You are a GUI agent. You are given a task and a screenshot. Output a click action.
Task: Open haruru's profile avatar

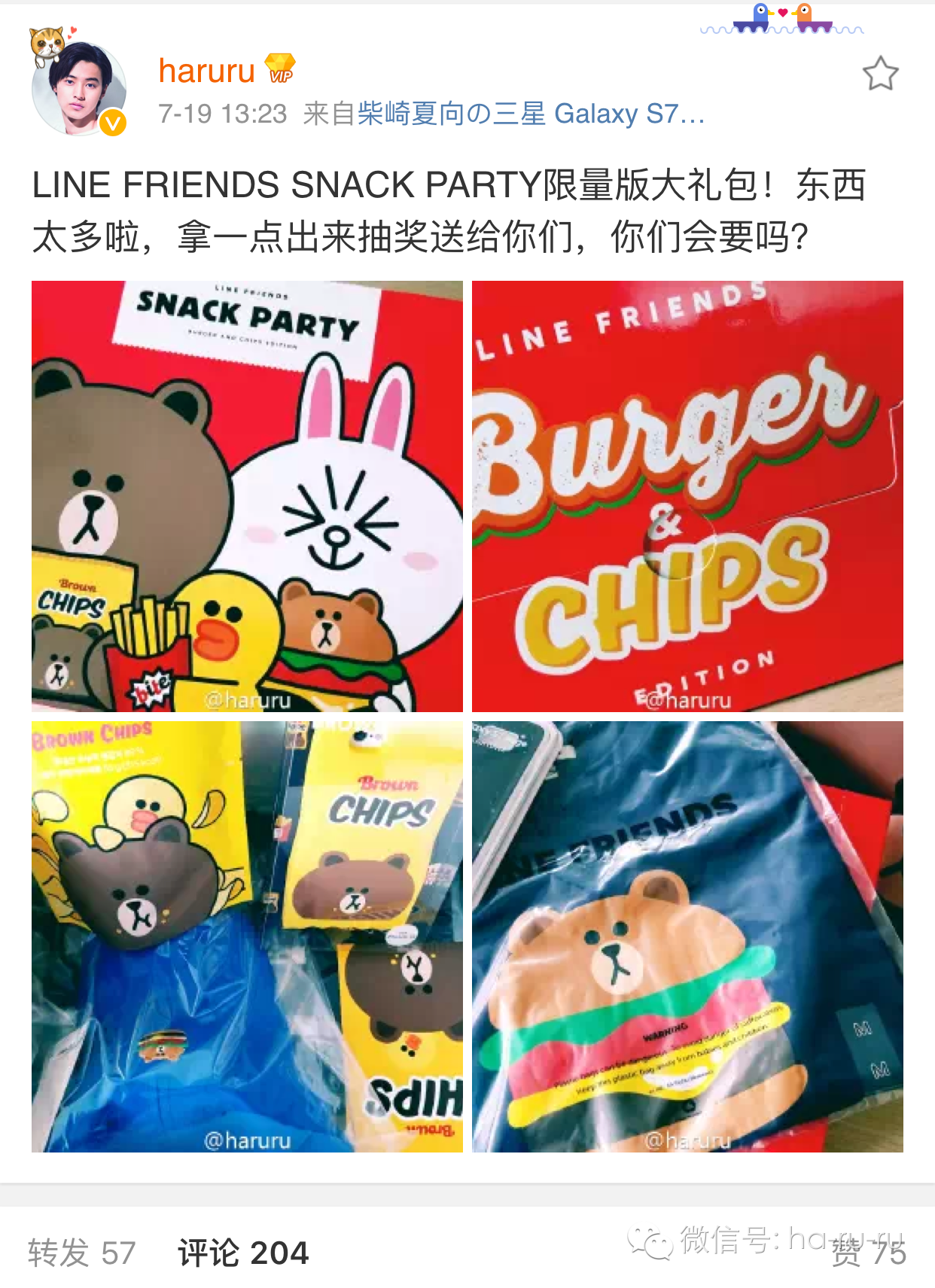point(79,90)
